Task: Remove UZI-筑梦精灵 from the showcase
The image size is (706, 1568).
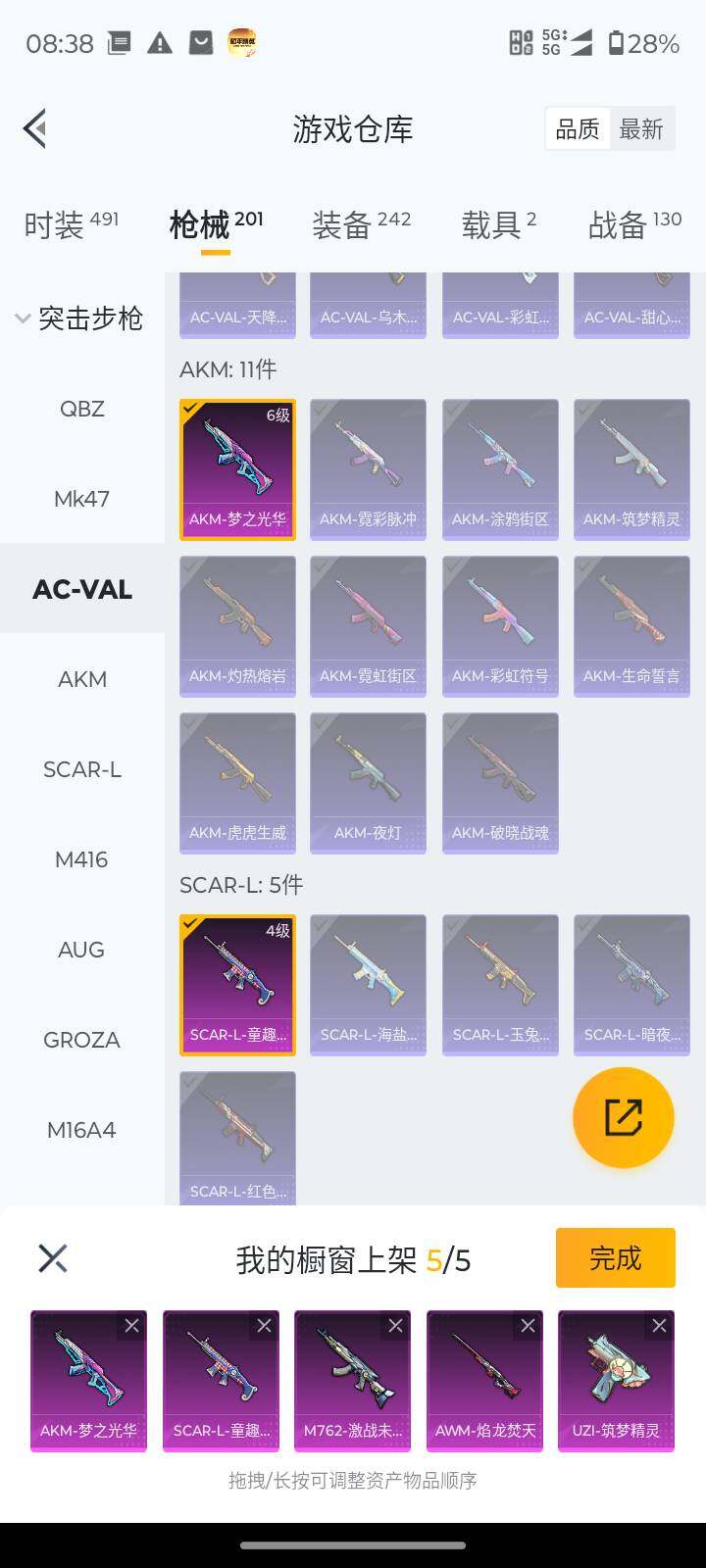Action: (659, 1326)
